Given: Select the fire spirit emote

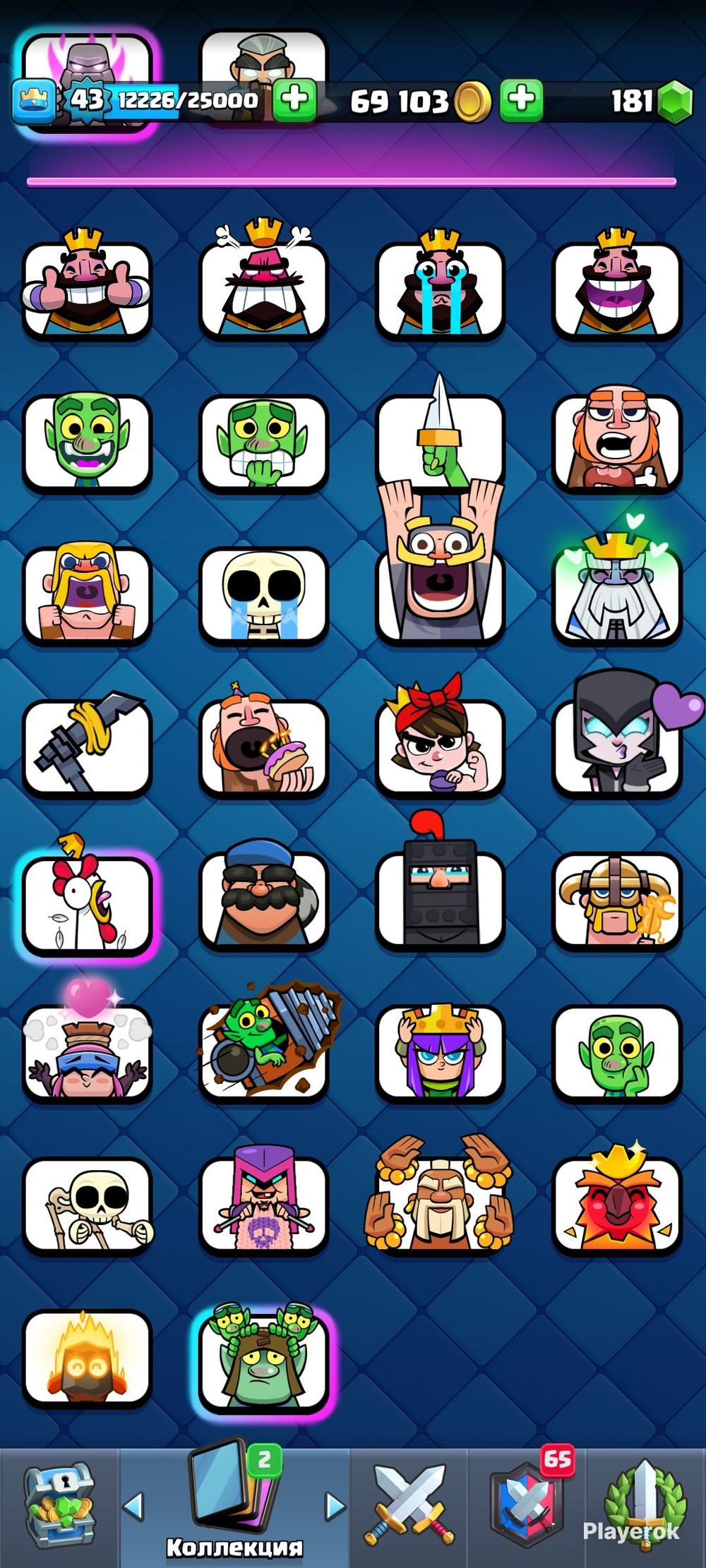Looking at the screenshot, I should 87,1356.
